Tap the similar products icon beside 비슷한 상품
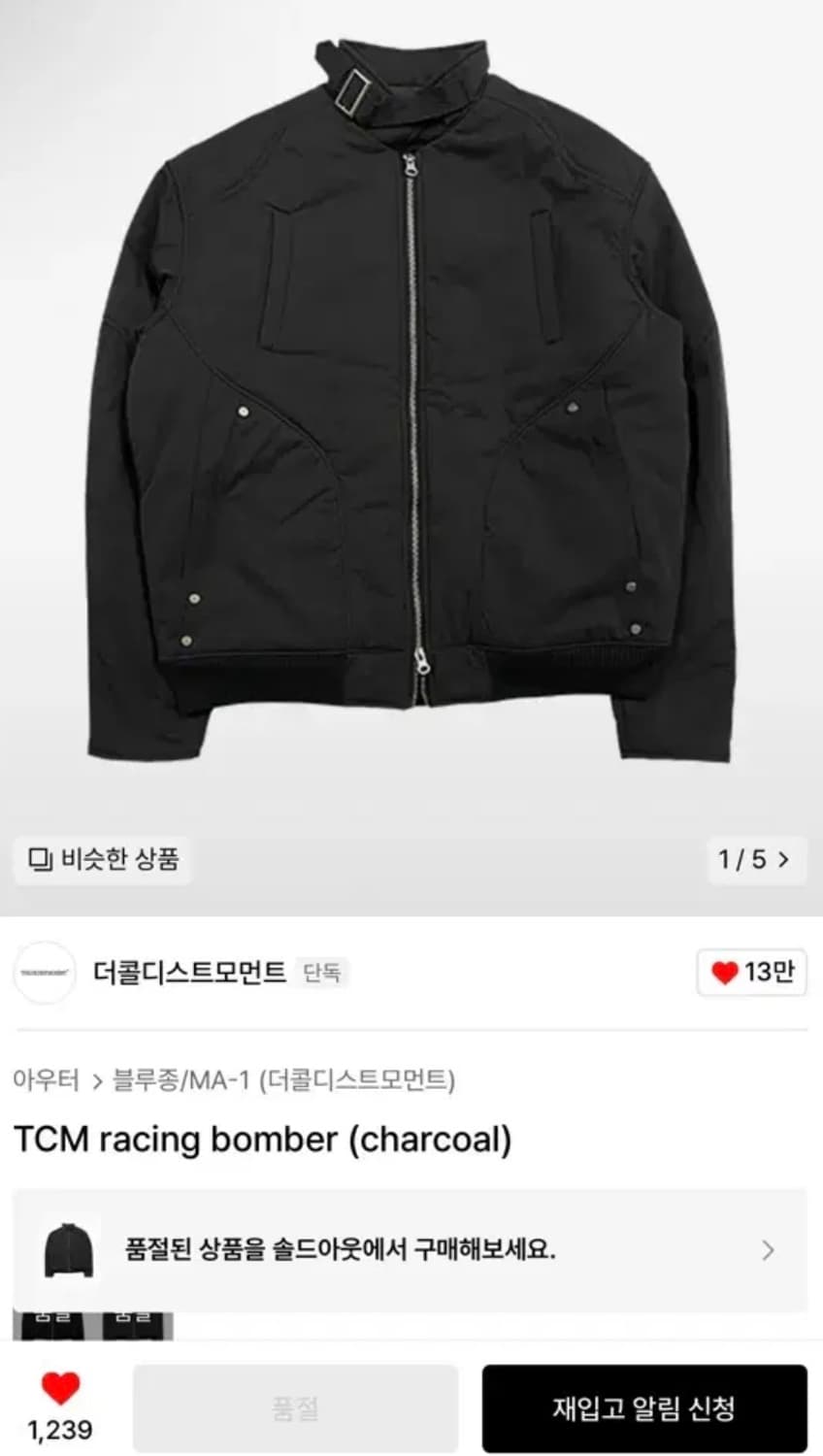The image size is (823, 1456). click(x=40, y=858)
